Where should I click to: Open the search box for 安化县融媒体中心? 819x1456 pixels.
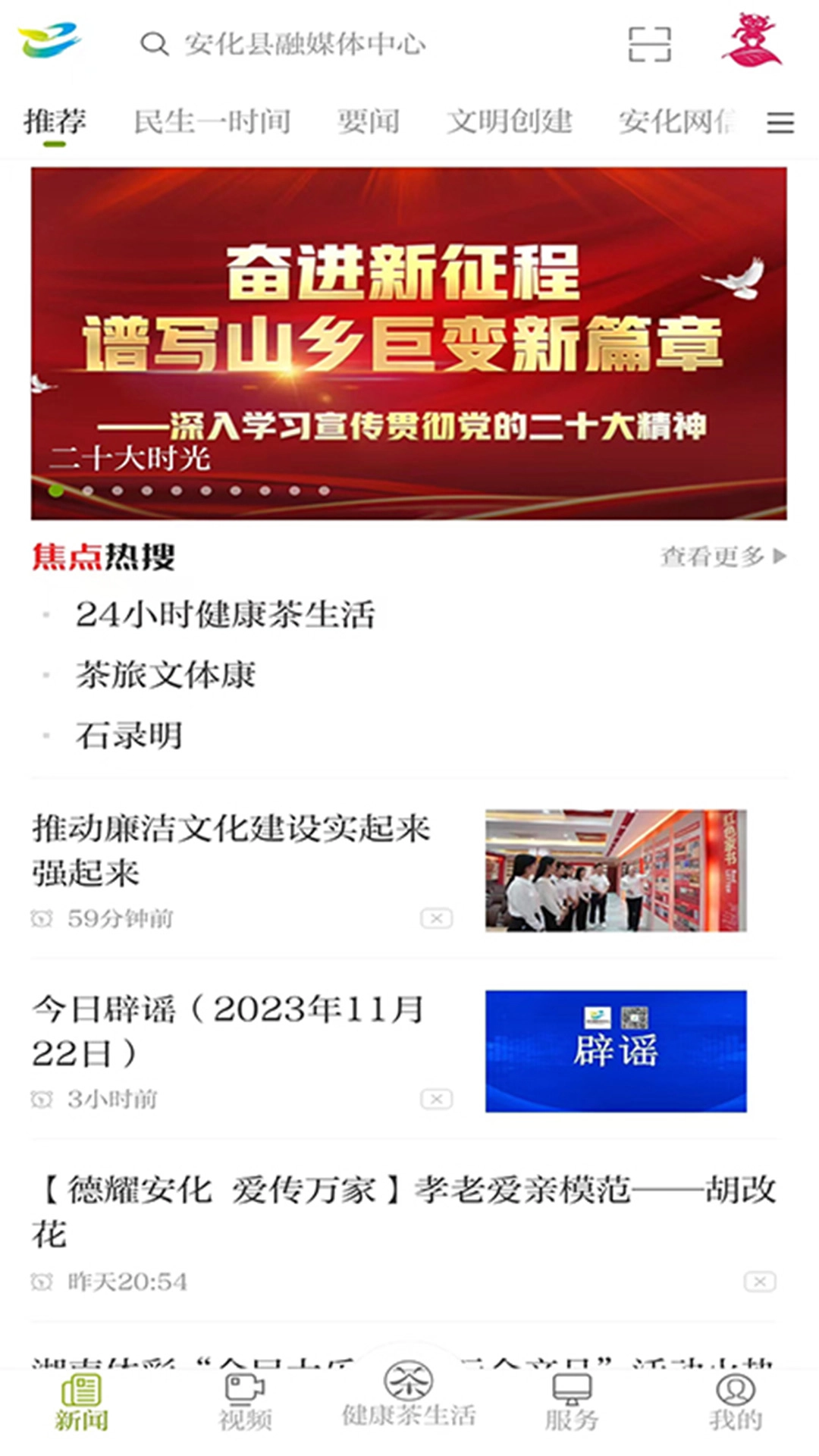click(303, 44)
